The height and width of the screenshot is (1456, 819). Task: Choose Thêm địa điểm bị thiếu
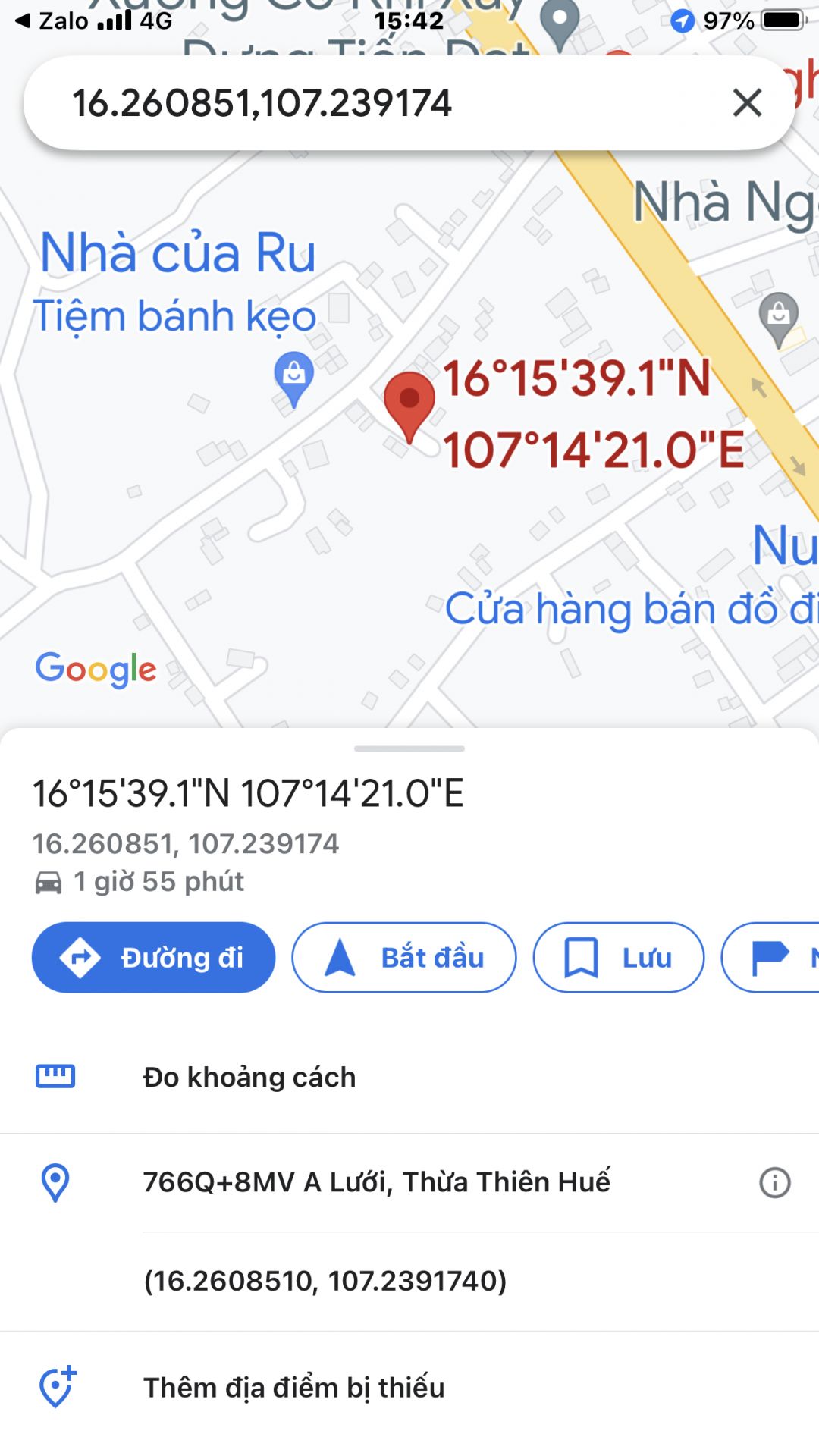294,1387
